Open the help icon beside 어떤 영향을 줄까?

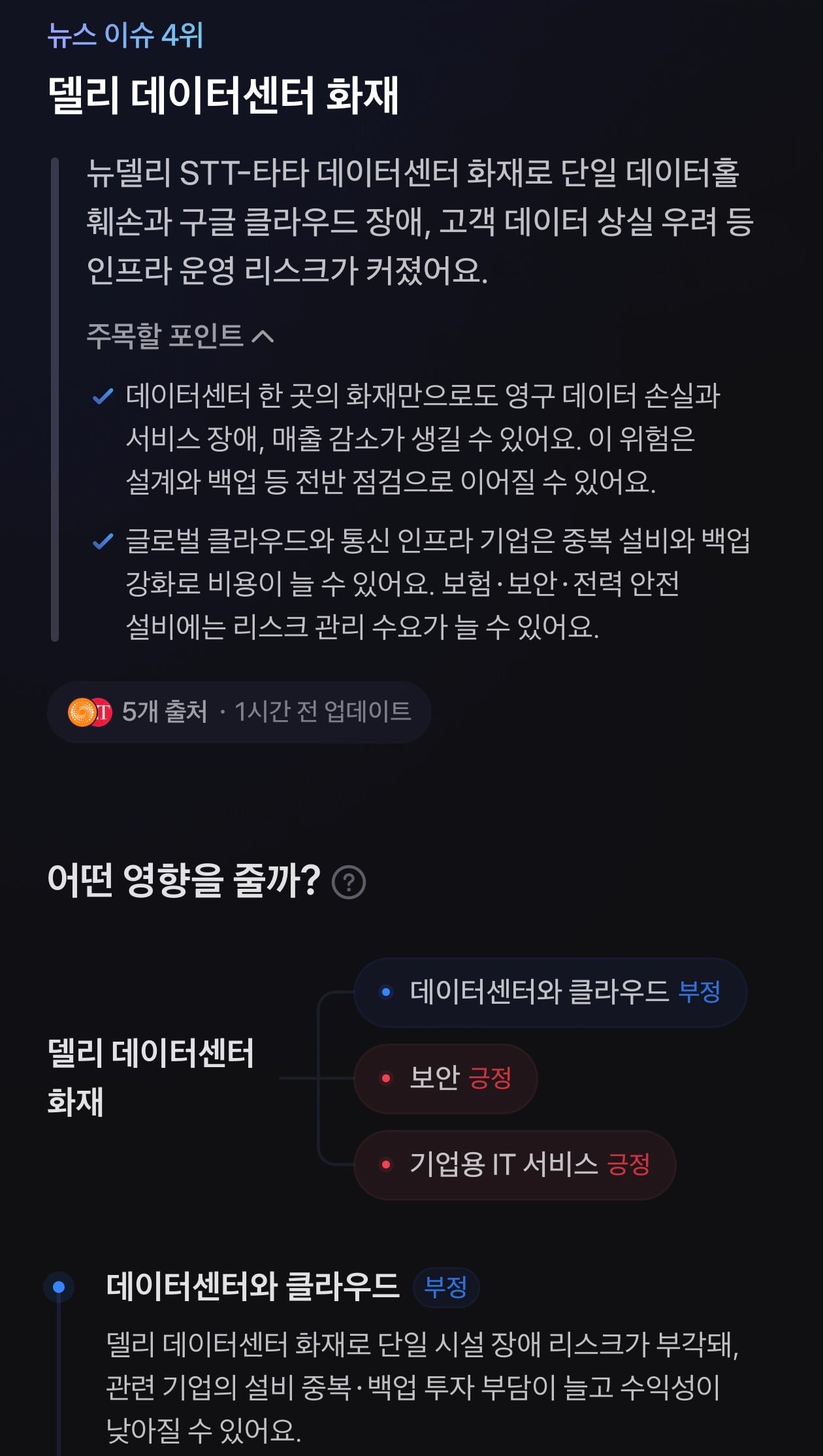[349, 882]
